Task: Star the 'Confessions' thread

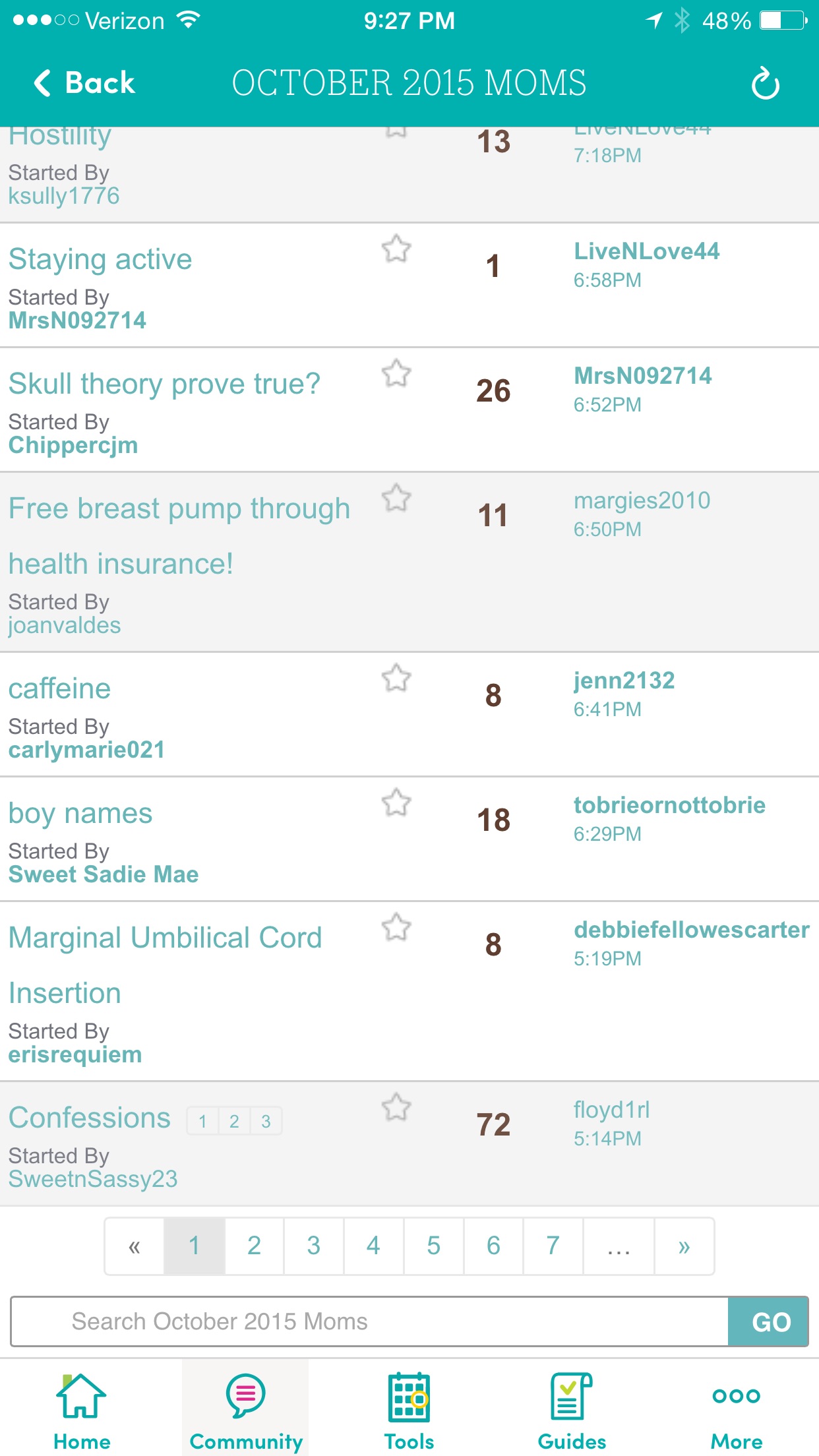Action: coord(396,1108)
